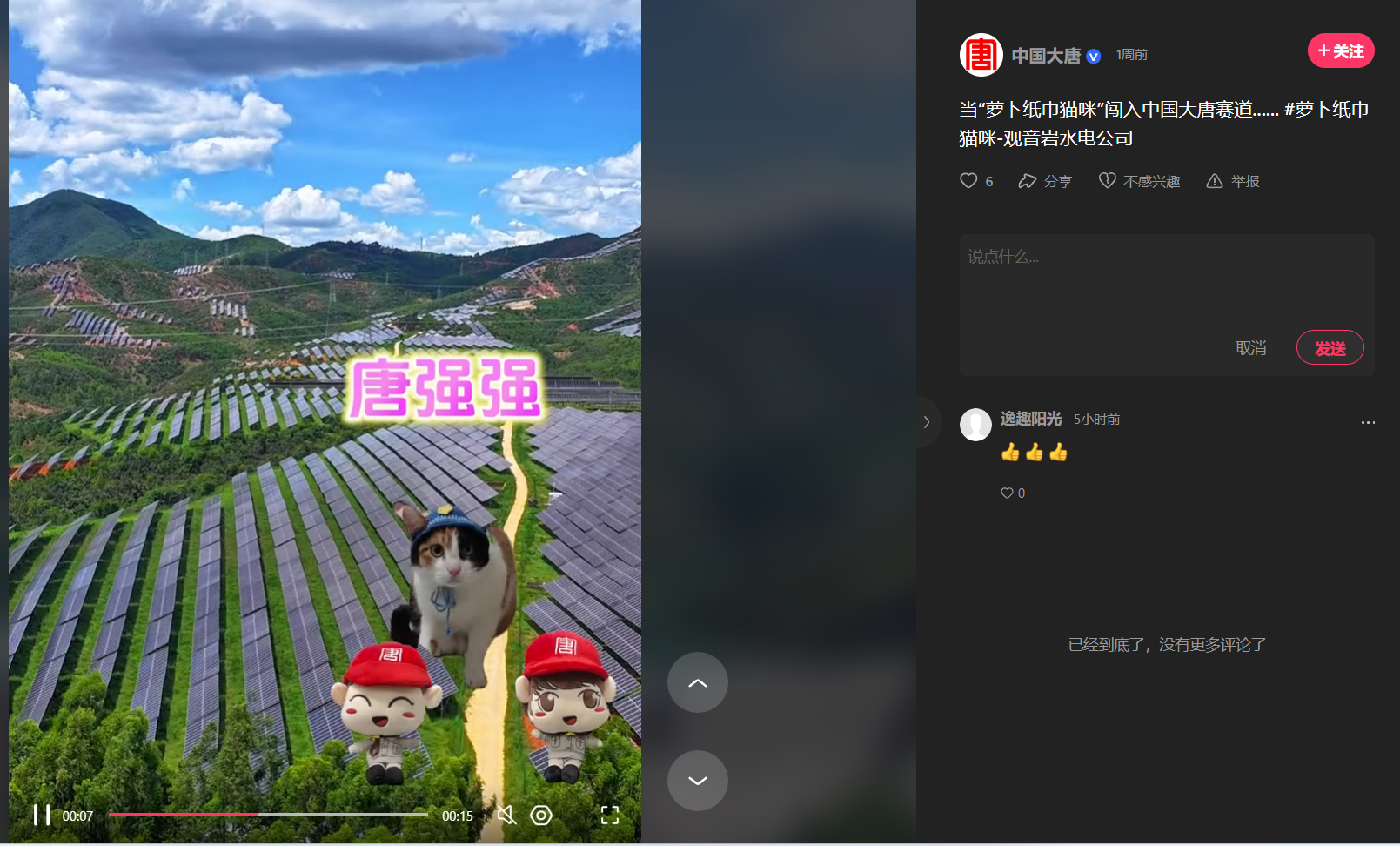Open the playback settings ring icon

(x=541, y=815)
